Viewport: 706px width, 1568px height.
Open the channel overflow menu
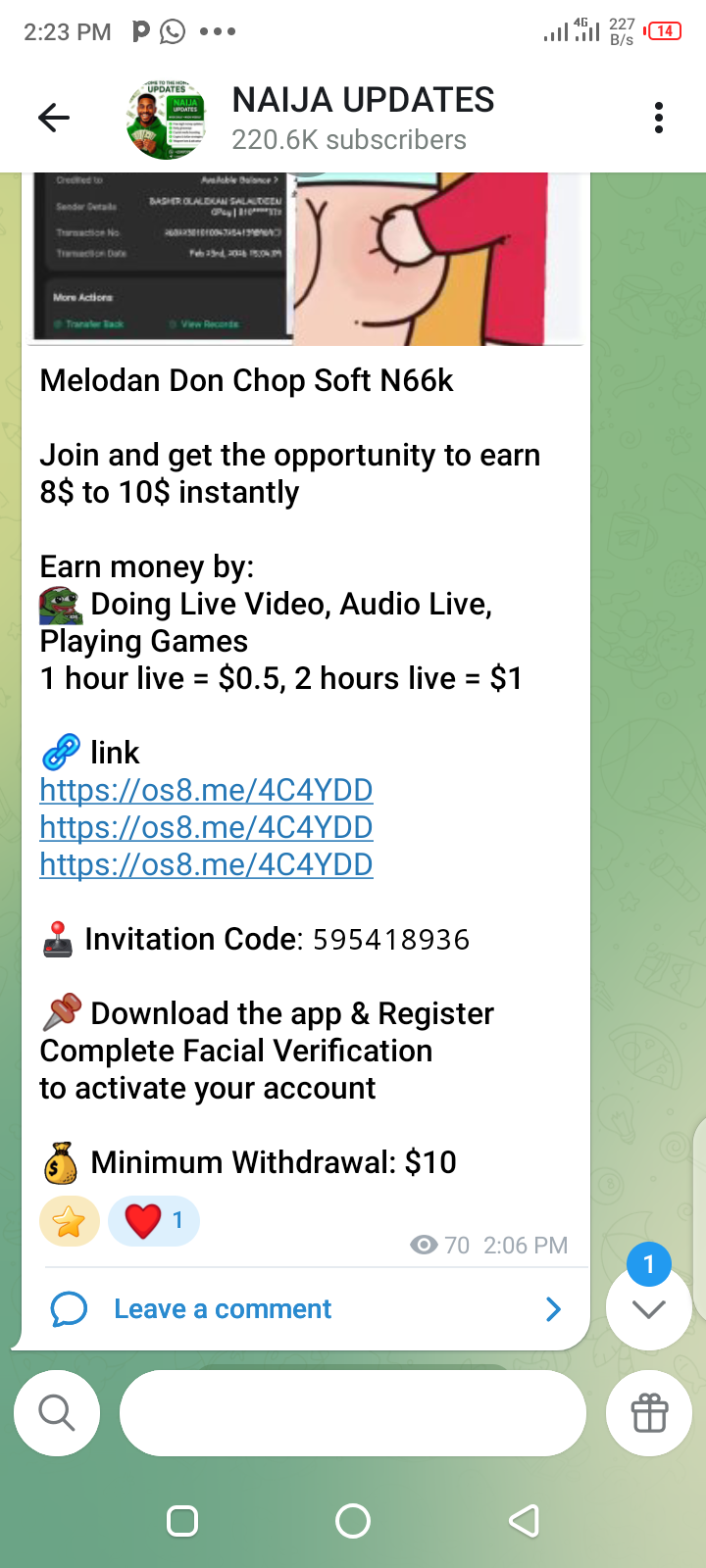click(659, 119)
